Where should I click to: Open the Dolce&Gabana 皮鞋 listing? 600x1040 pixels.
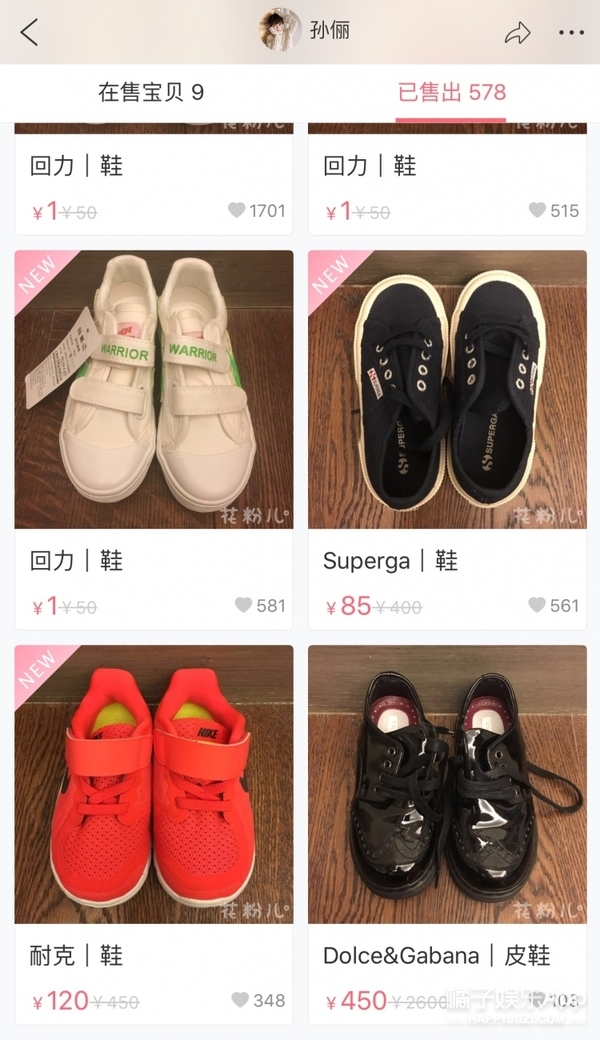click(447, 784)
